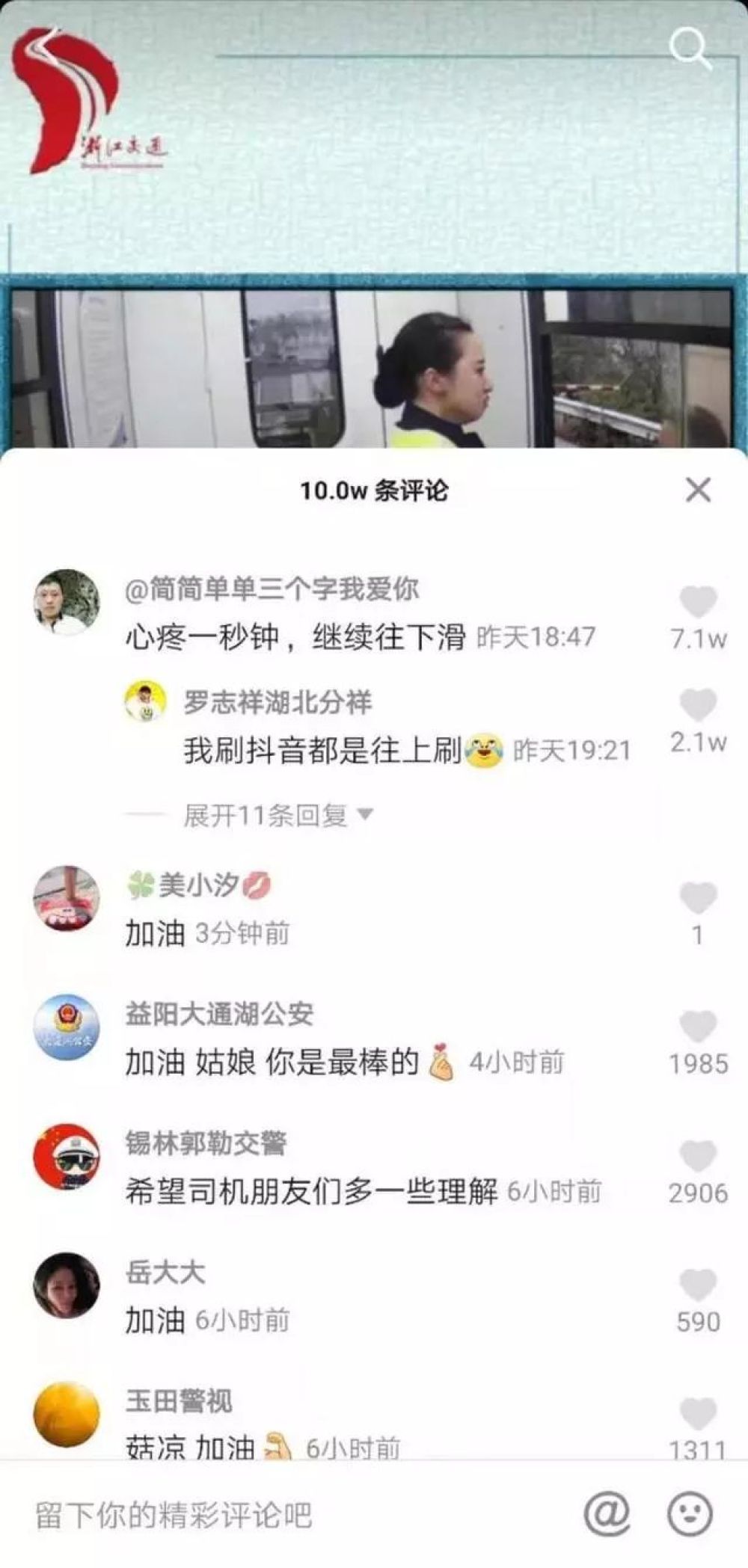Like 美小汐's 加油 comment
This screenshot has height=1568, width=748.
[698, 898]
